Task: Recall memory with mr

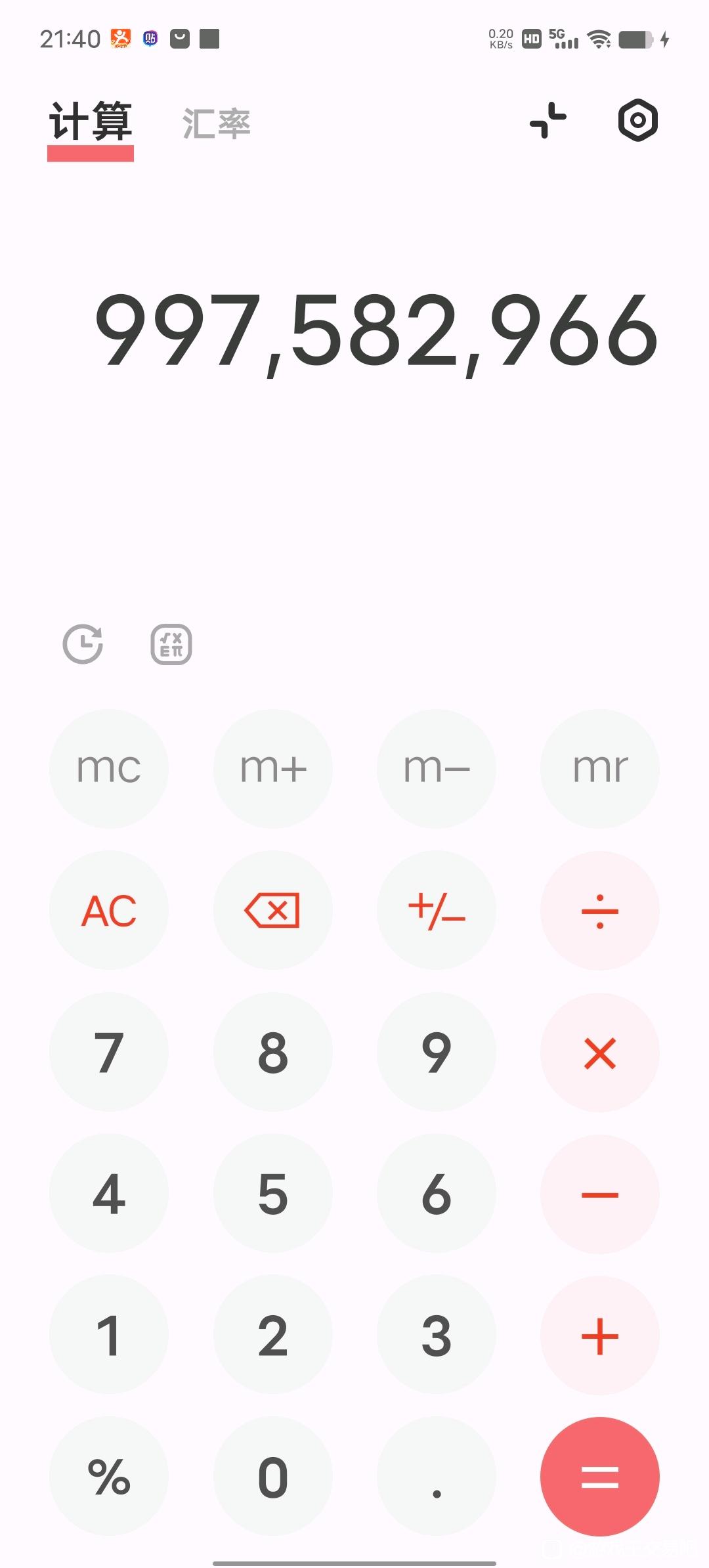Action: pos(600,768)
